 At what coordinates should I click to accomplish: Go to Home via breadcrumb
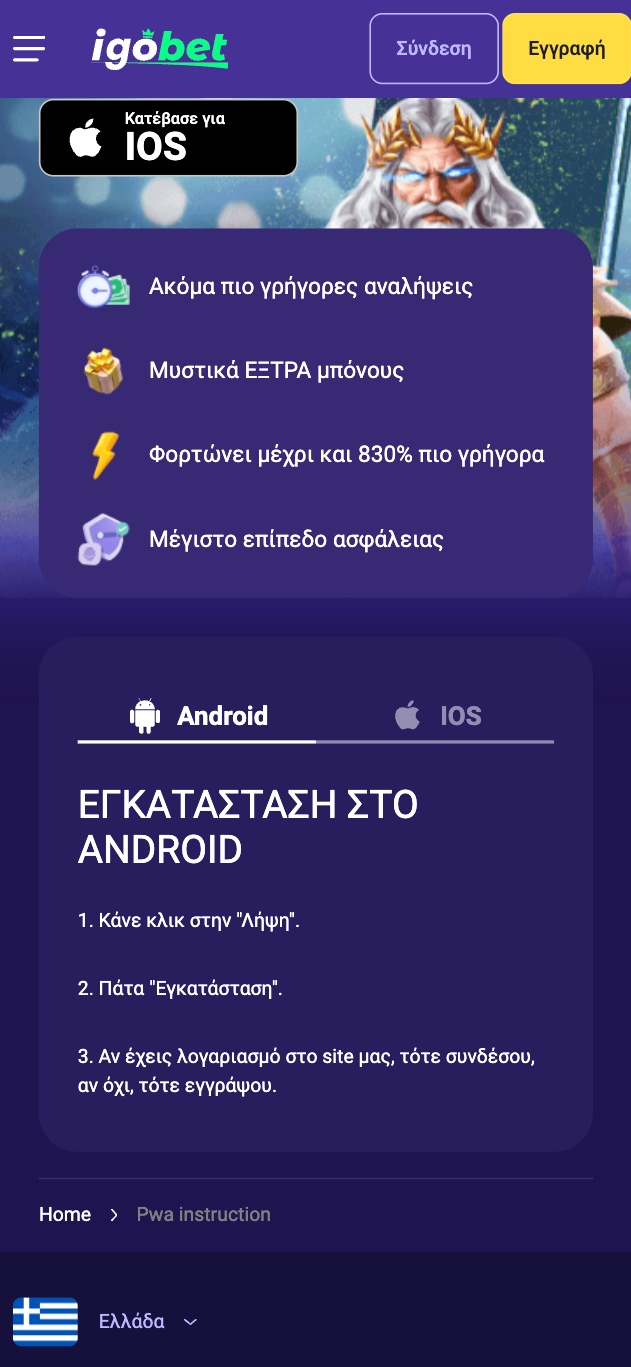[65, 1214]
